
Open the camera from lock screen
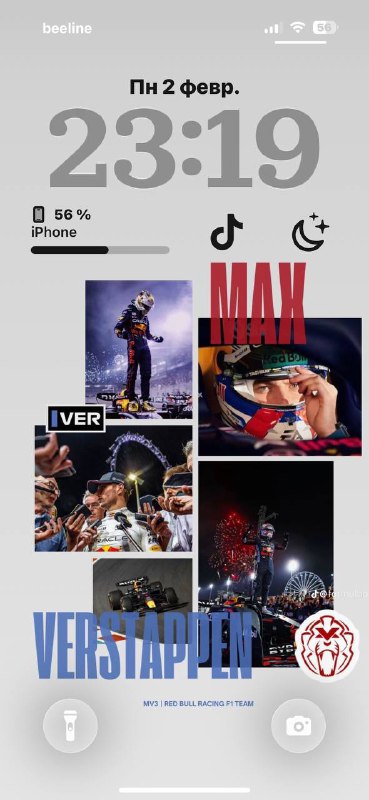[298, 726]
